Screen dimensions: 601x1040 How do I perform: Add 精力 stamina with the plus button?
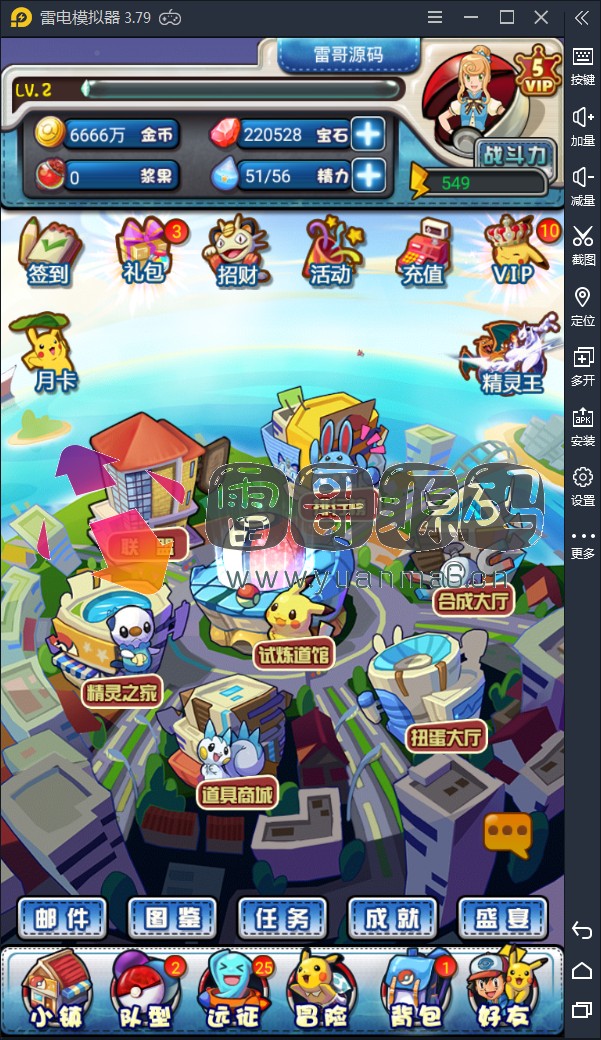pos(368,176)
